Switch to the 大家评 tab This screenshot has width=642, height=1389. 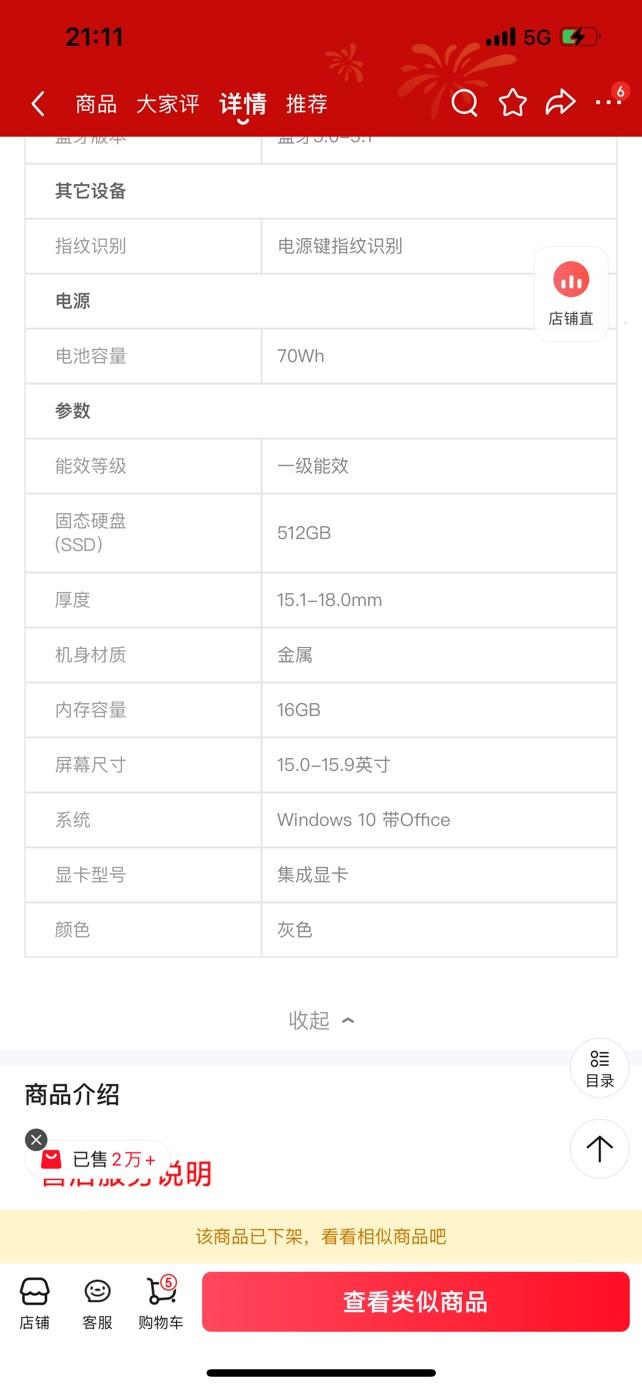(x=168, y=104)
